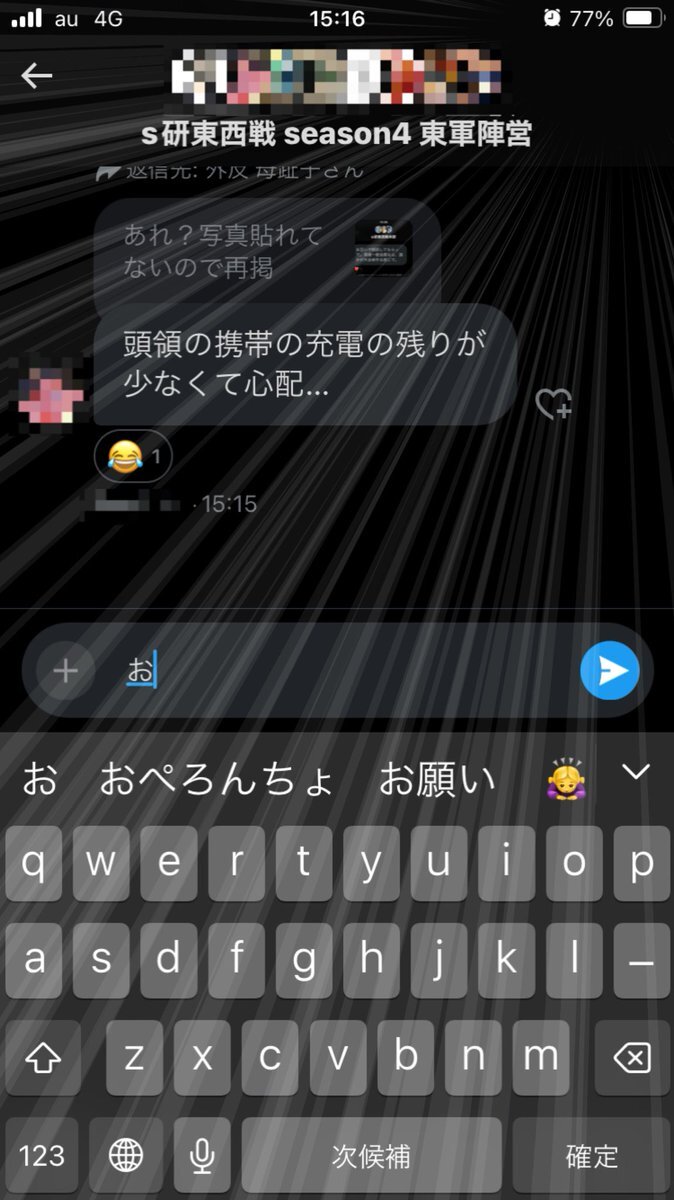
Task: Open the plus attachment button
Action: tap(65, 670)
